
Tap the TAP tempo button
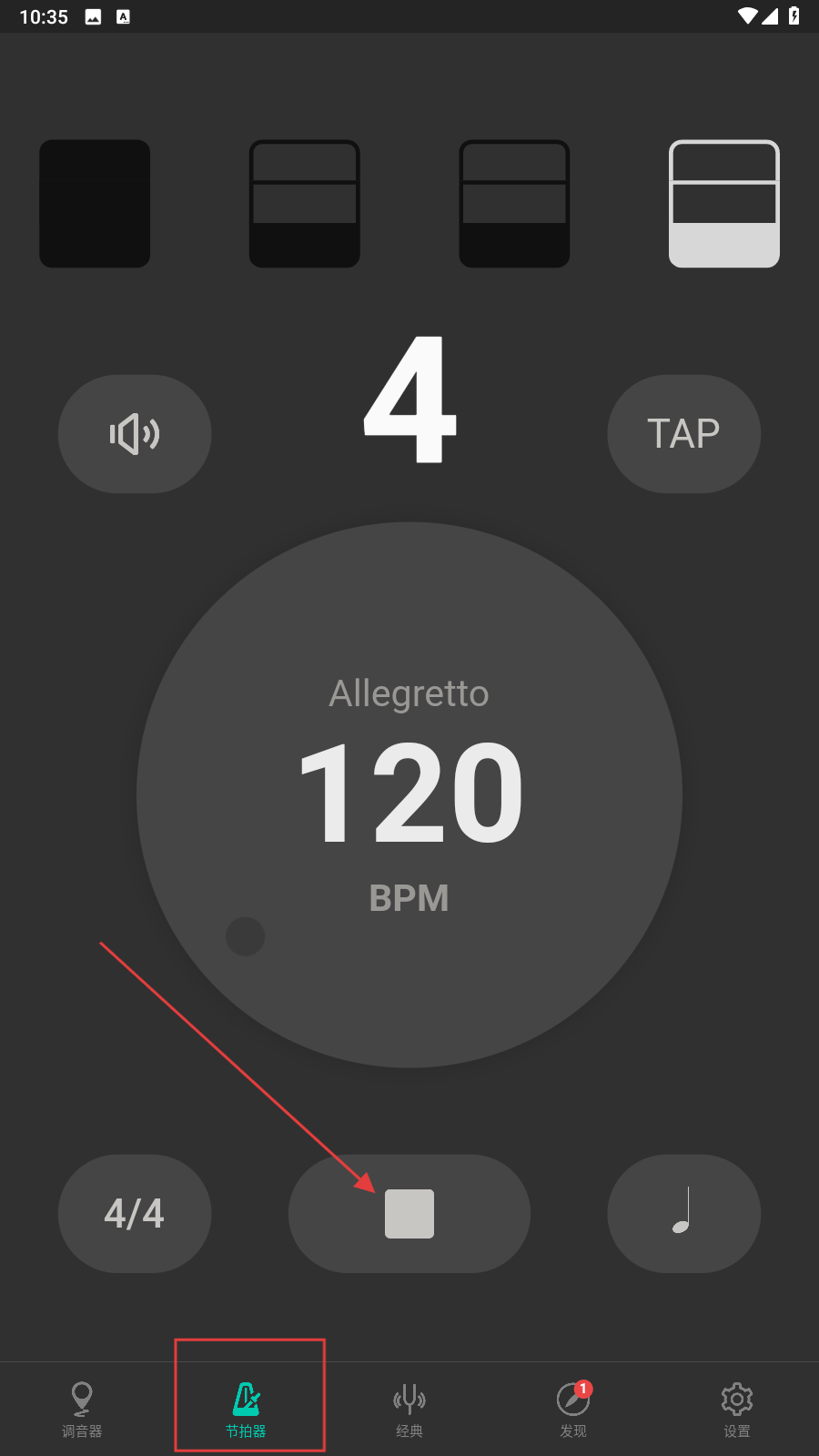point(683,434)
